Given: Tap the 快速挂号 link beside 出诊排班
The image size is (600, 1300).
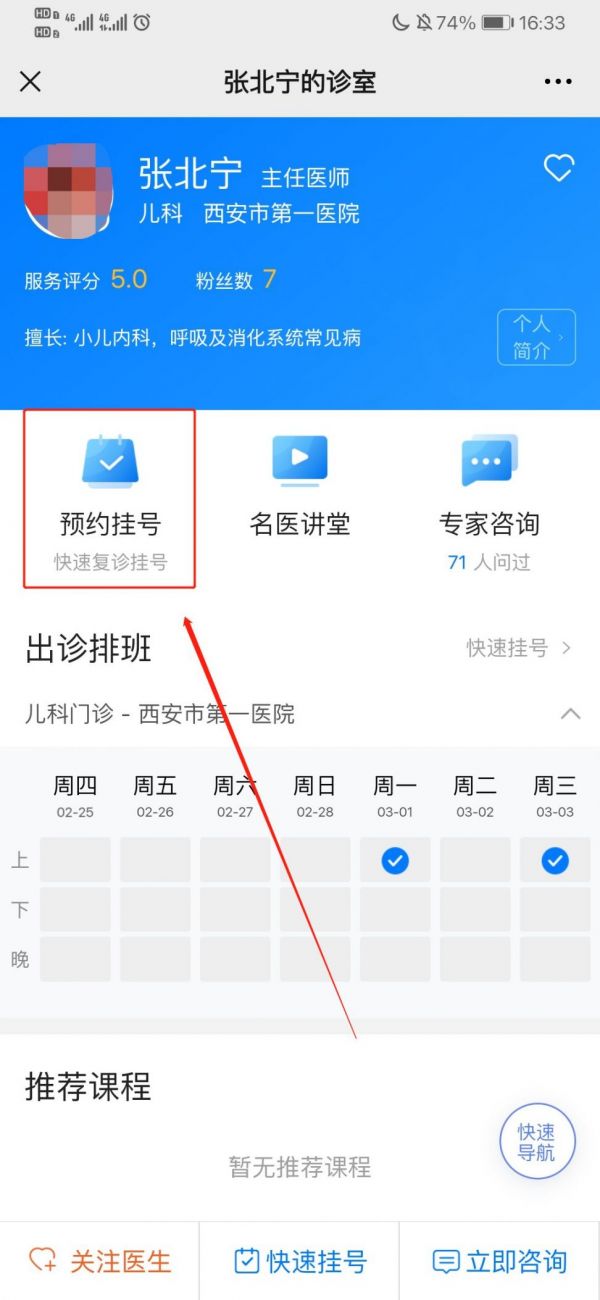Looking at the screenshot, I should [519, 648].
